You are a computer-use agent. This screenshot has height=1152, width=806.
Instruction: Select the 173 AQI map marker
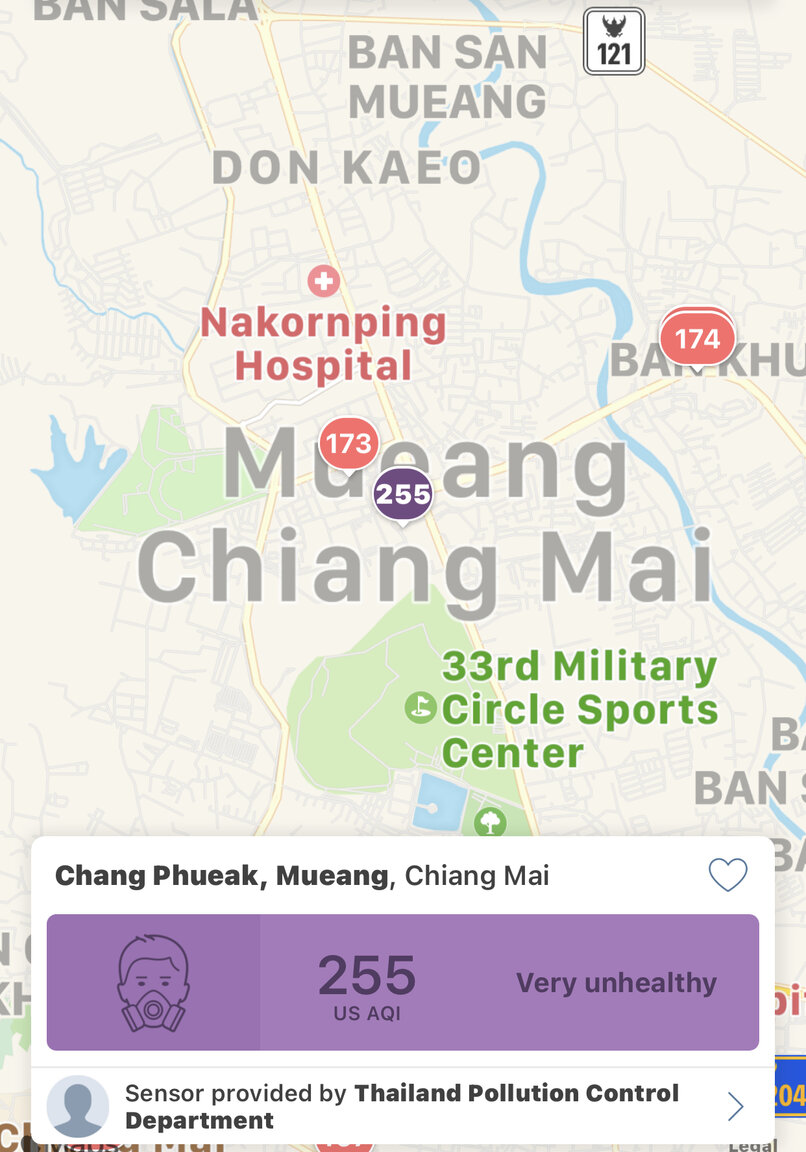point(348,443)
